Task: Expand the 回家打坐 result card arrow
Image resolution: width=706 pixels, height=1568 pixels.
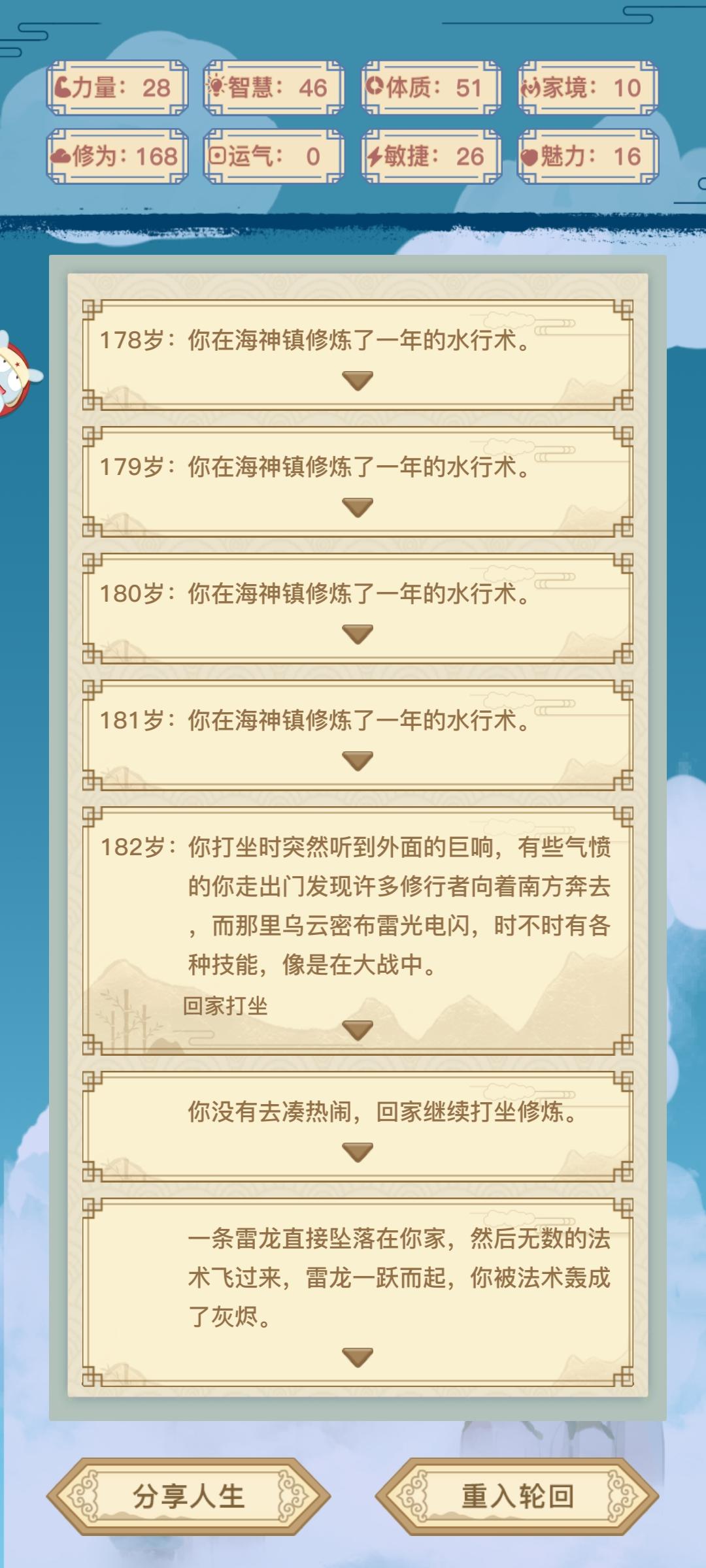Action: (x=357, y=1151)
